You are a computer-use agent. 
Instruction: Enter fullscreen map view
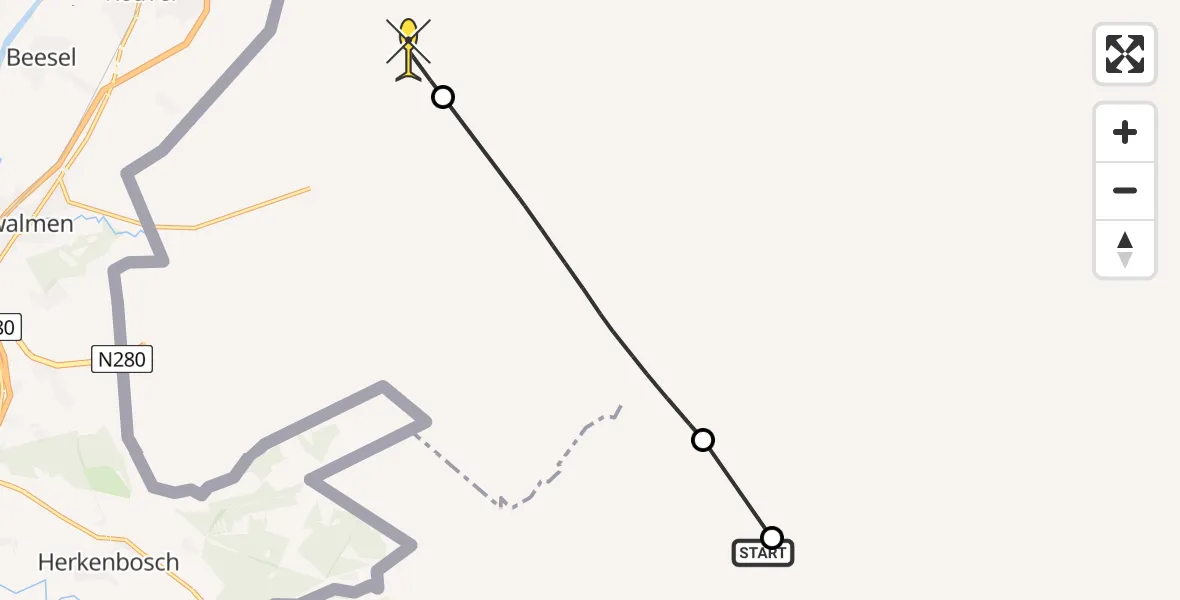(1125, 54)
